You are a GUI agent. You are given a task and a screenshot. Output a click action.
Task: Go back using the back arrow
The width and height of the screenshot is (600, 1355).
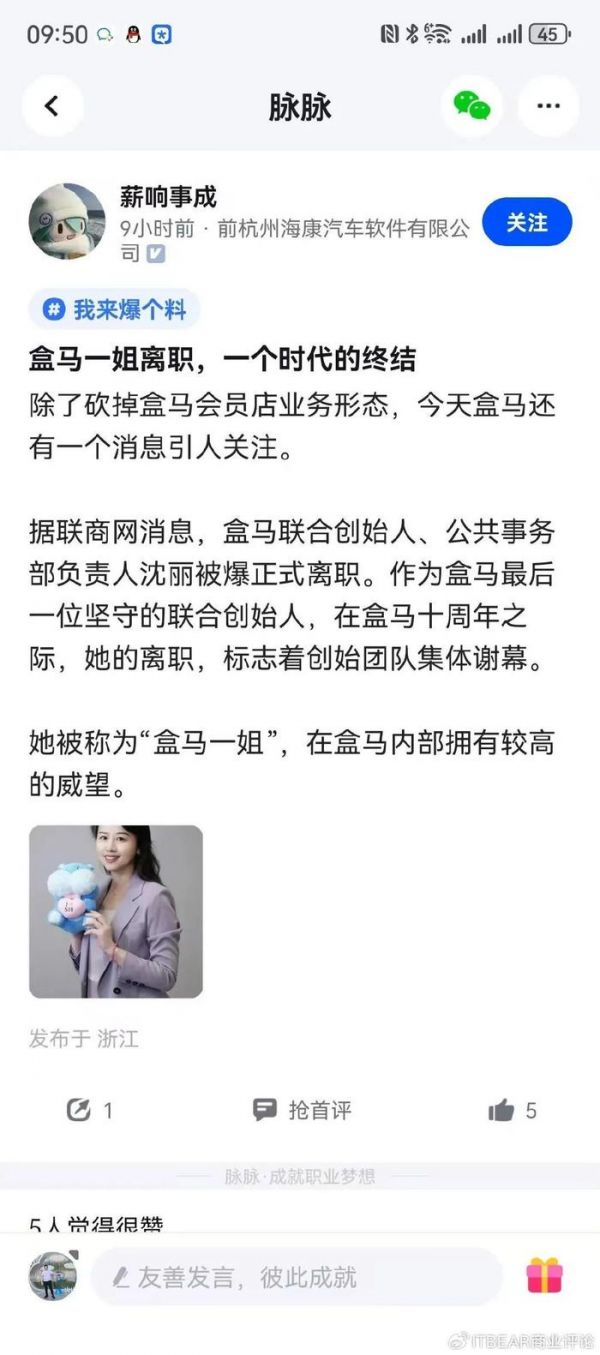click(52, 106)
